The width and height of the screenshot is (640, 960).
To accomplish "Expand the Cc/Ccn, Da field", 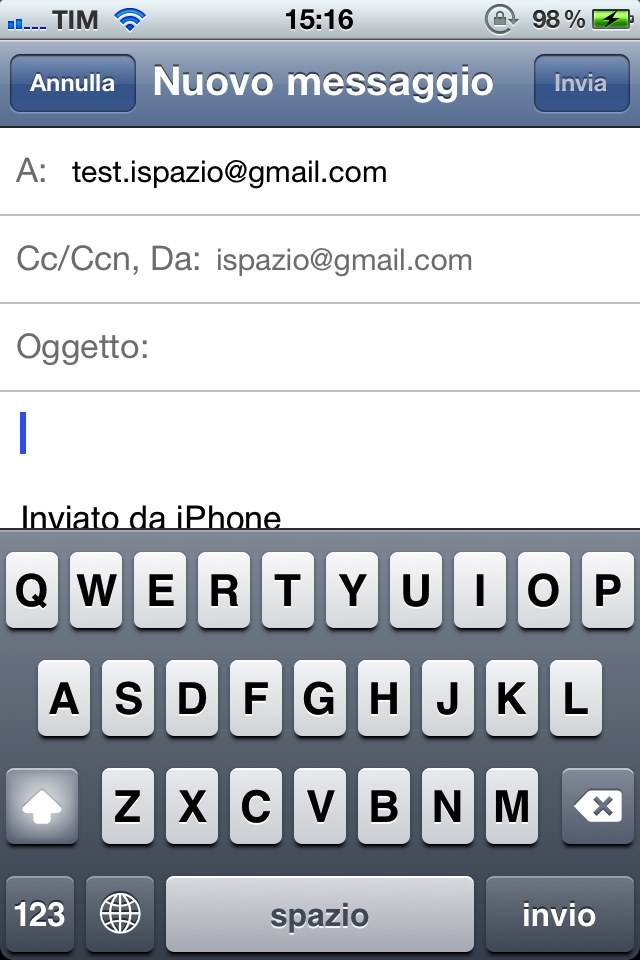I will (x=320, y=260).
